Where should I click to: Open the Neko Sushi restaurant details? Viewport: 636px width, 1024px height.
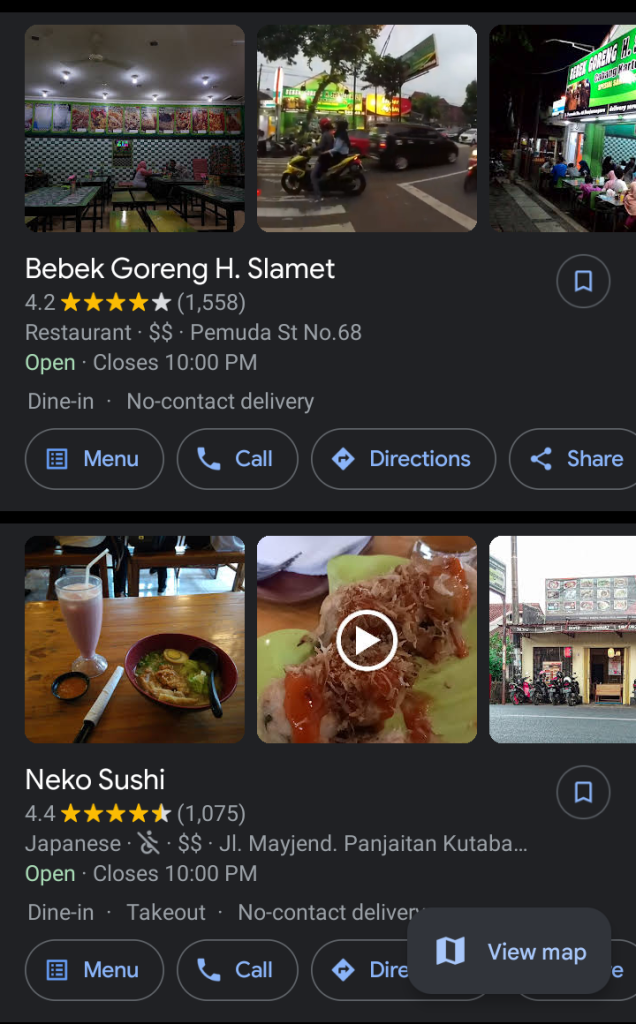[95, 780]
